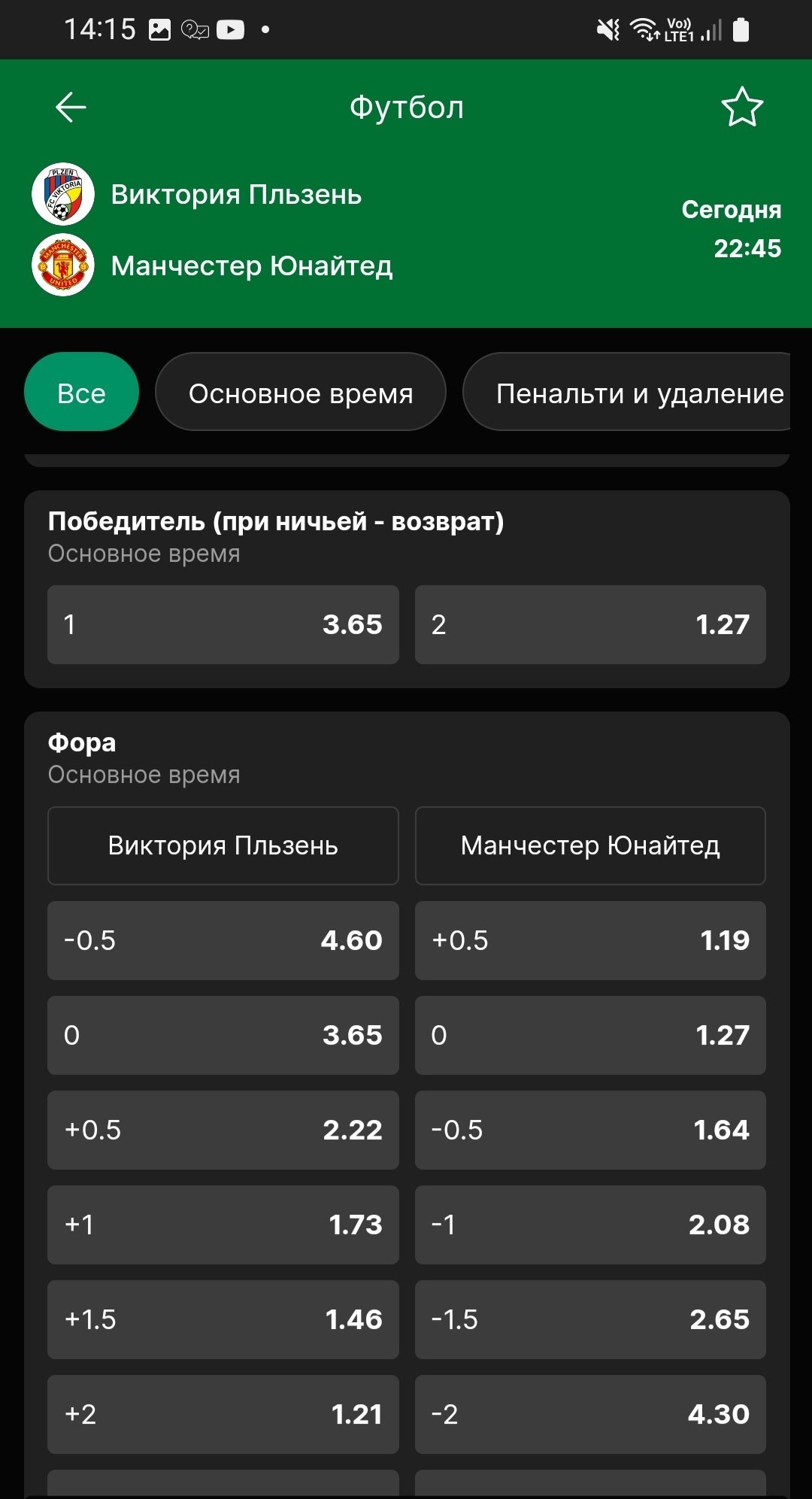
Task: Bet on winner 1 at 3.65
Action: click(223, 624)
